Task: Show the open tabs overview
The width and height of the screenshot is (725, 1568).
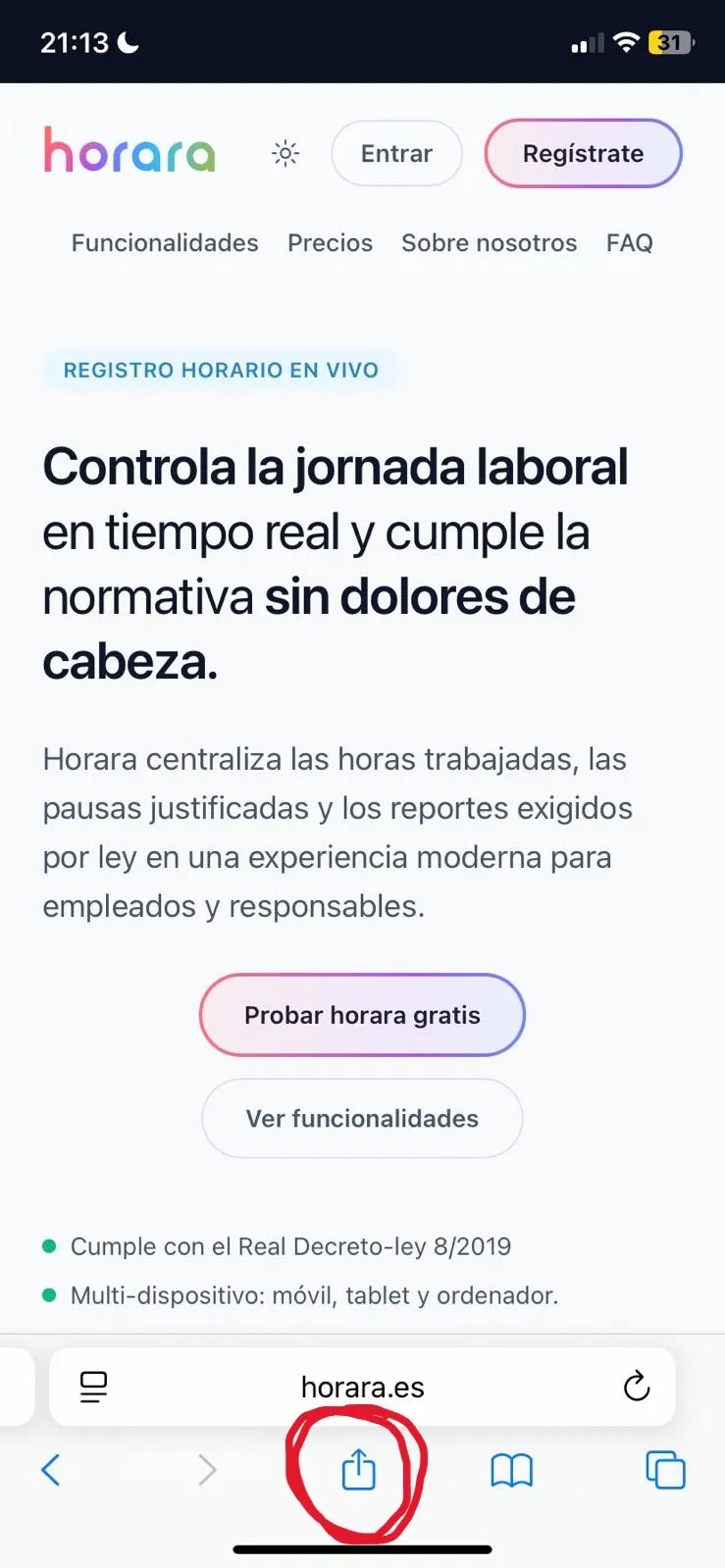Action: click(x=664, y=1470)
